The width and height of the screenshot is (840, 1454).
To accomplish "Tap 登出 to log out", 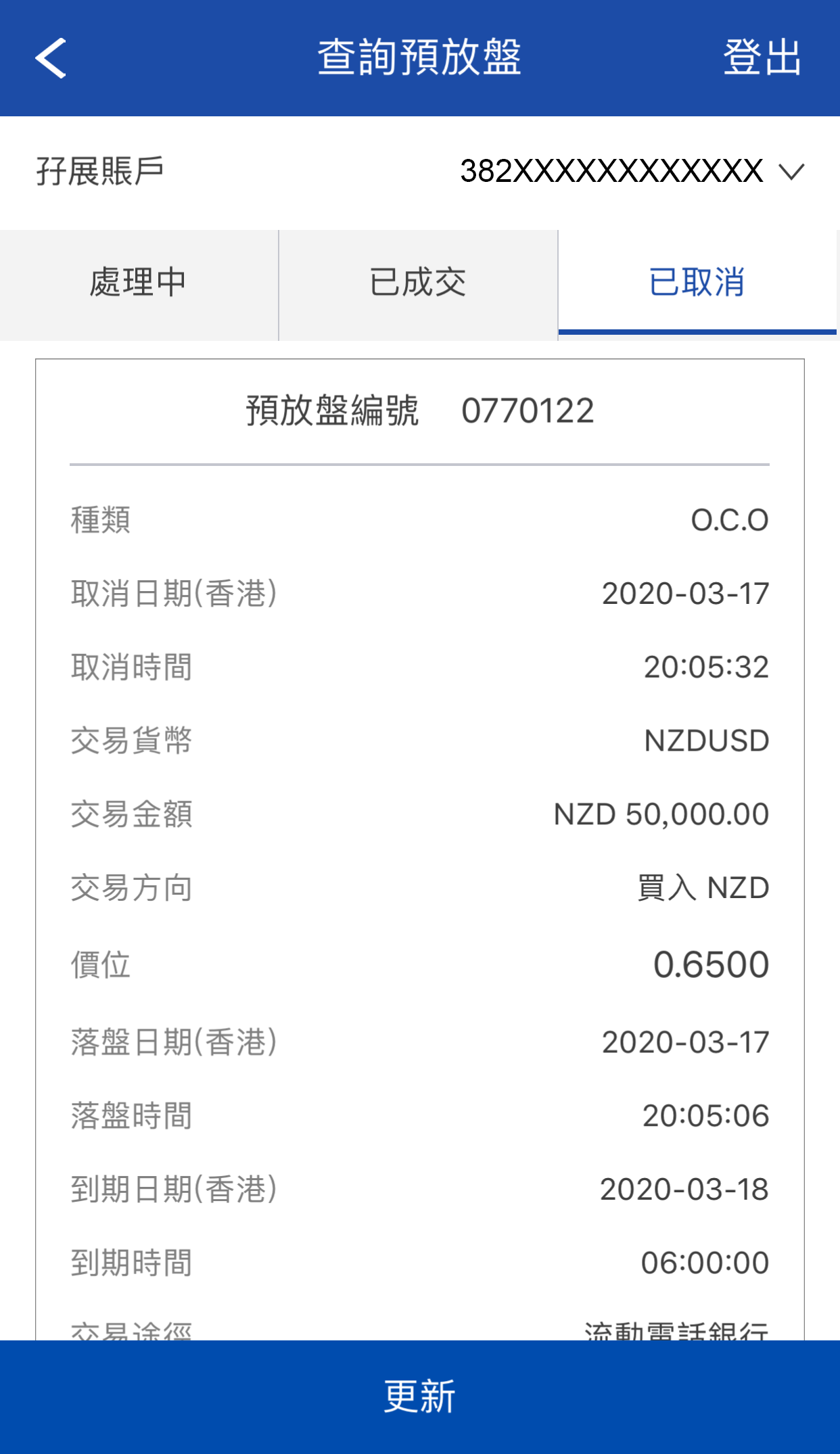I will (762, 58).
